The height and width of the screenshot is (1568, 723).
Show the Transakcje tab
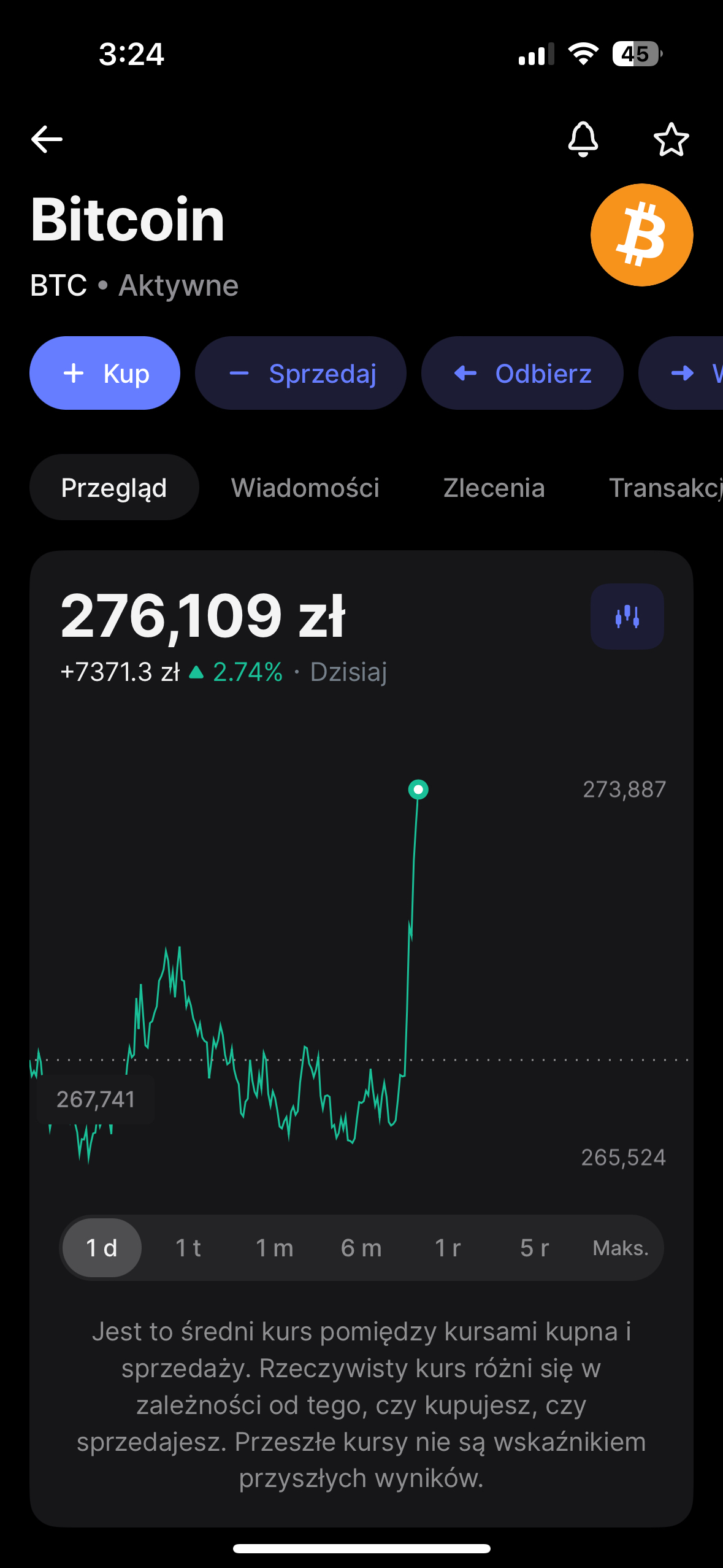click(665, 488)
